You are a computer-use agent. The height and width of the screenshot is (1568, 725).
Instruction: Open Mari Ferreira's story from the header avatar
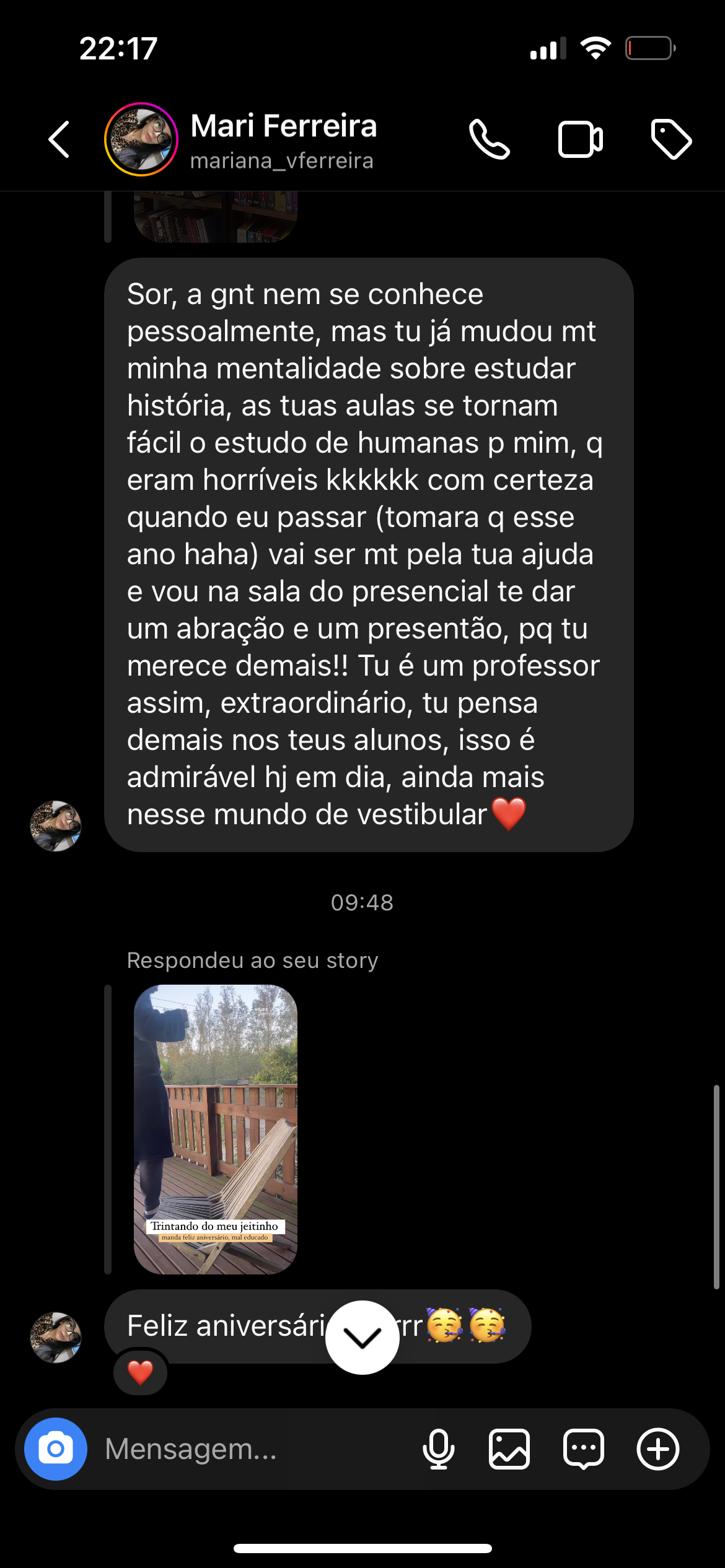pos(141,139)
